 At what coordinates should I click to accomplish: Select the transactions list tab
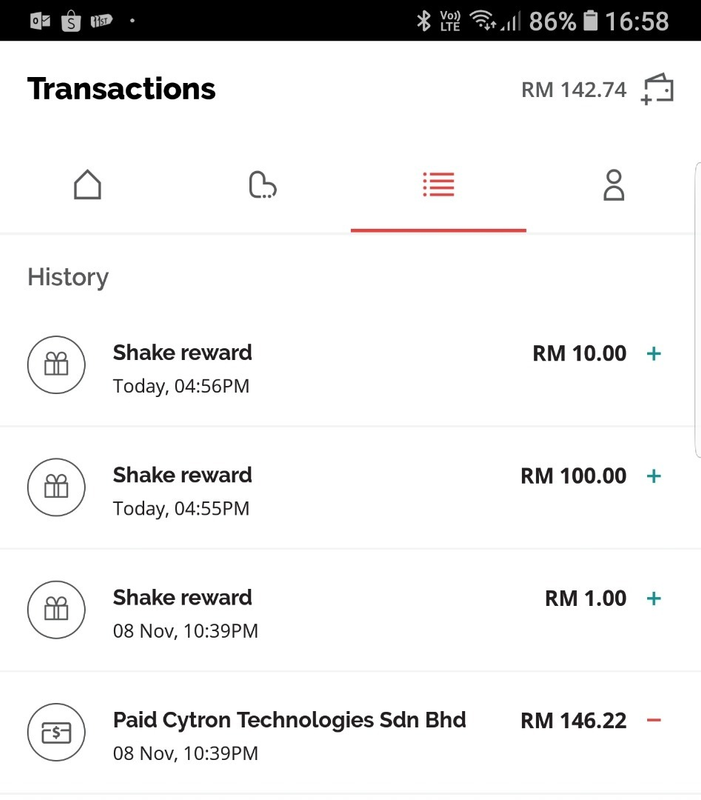pyautogui.click(x=438, y=185)
